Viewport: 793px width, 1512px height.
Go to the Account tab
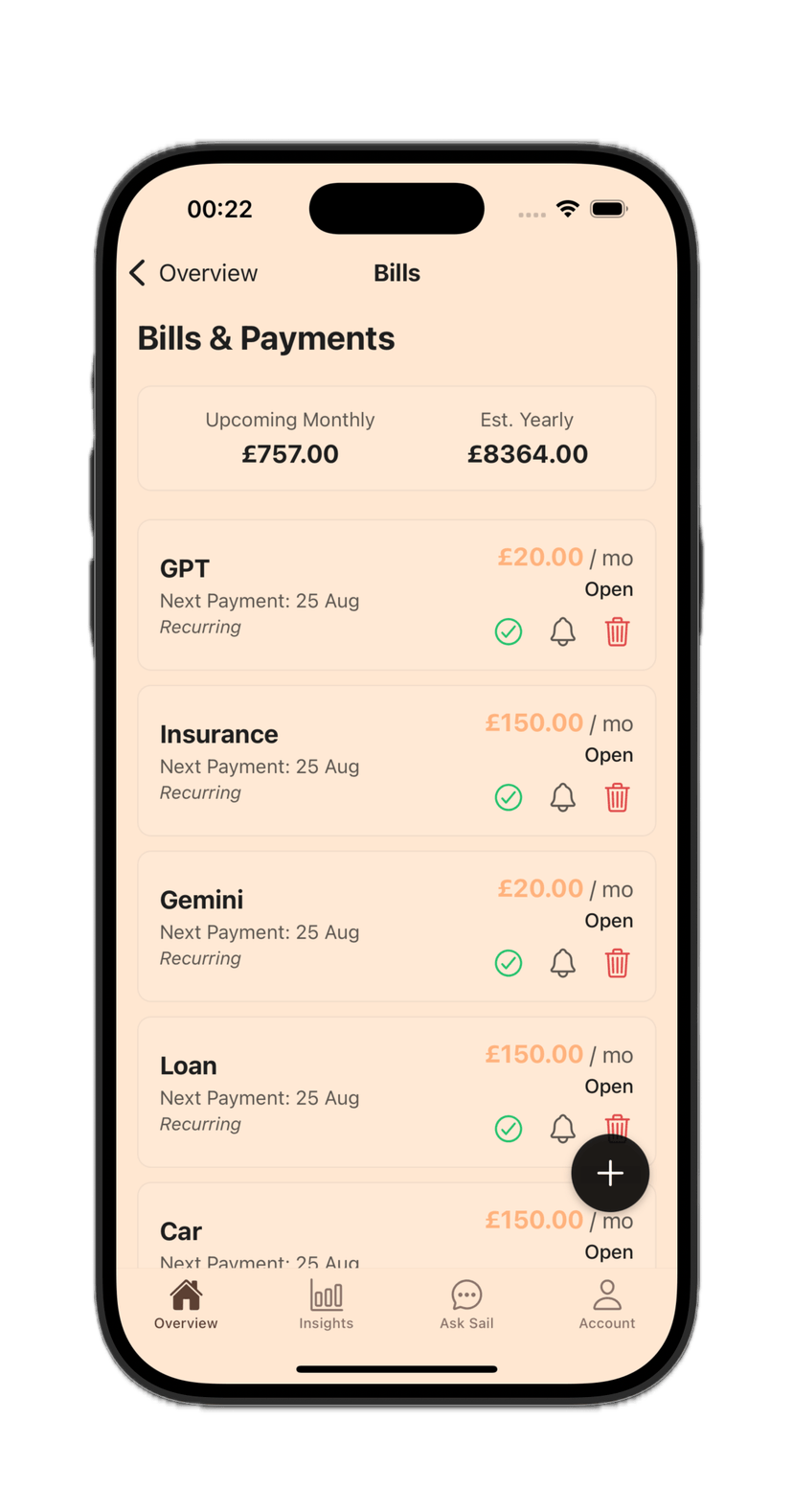pos(607,1305)
